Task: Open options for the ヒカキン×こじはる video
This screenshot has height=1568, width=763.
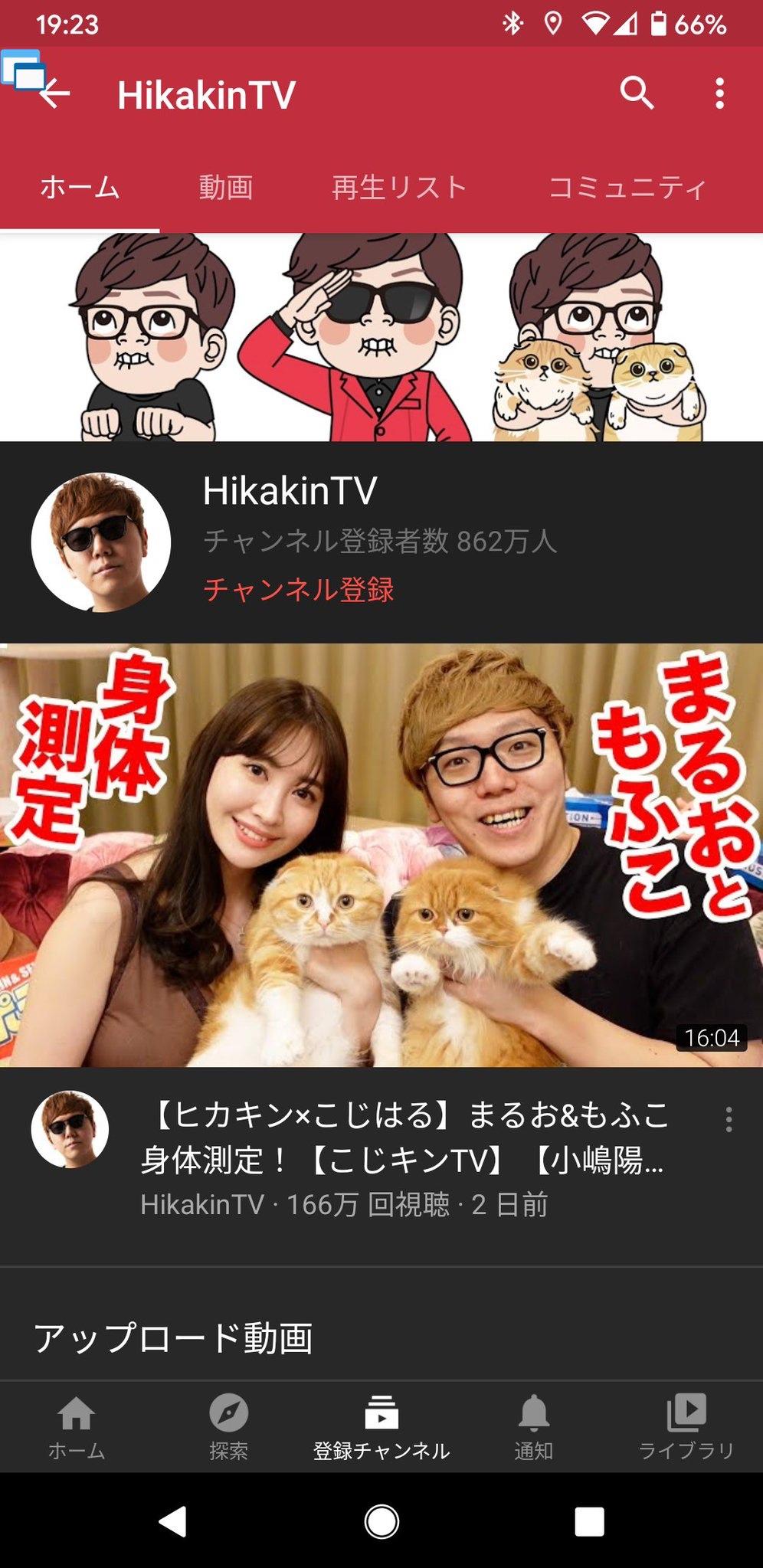Action: click(729, 1119)
